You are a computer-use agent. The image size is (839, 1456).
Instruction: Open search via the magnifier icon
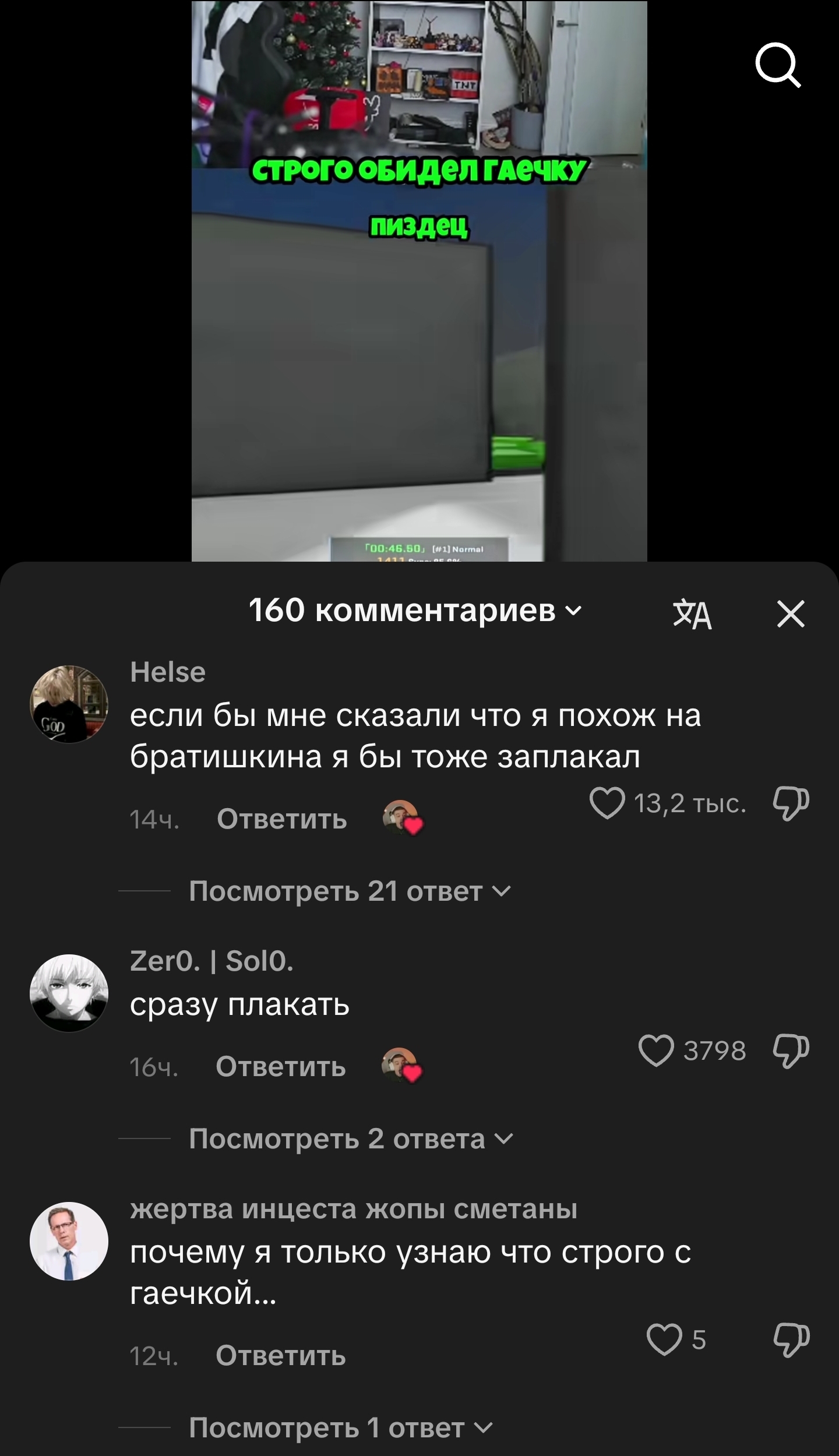point(778,67)
